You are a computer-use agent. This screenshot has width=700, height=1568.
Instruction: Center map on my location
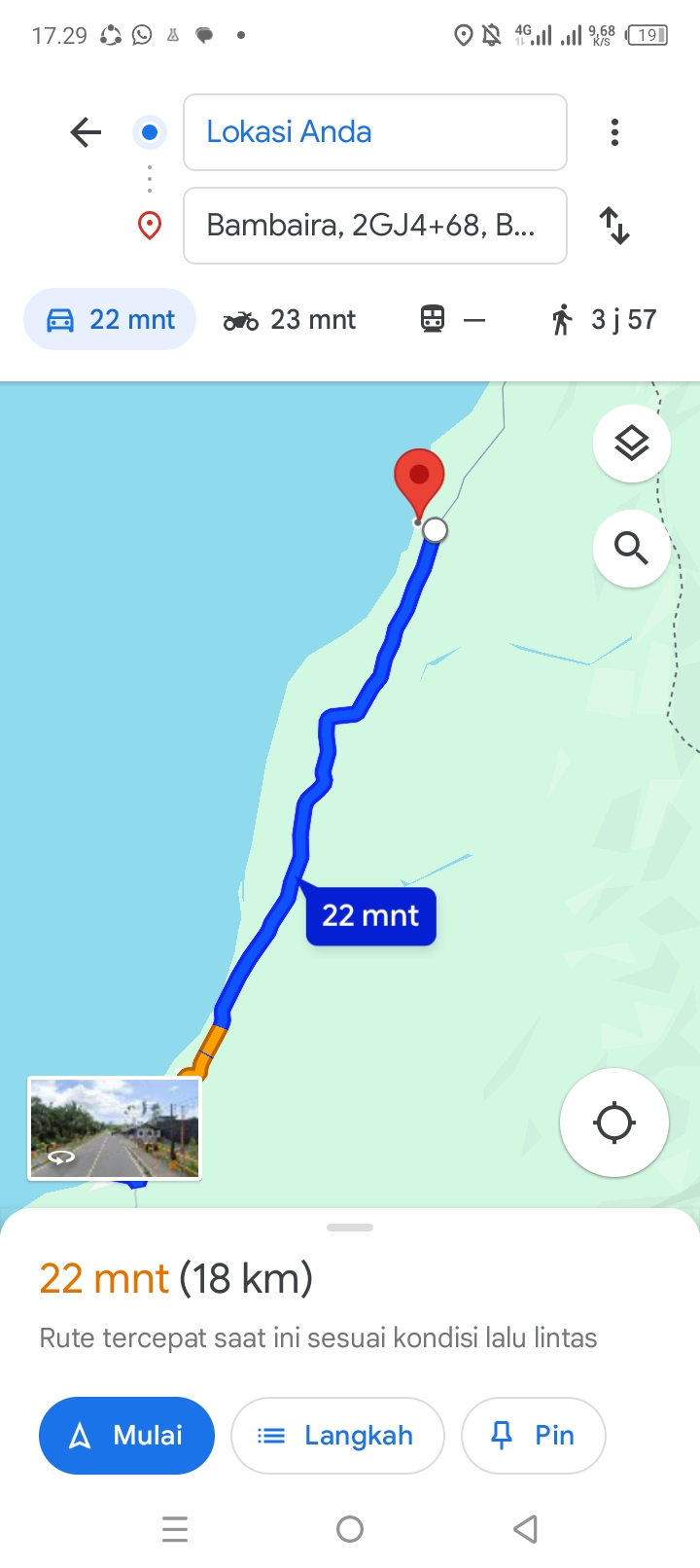(x=614, y=1123)
